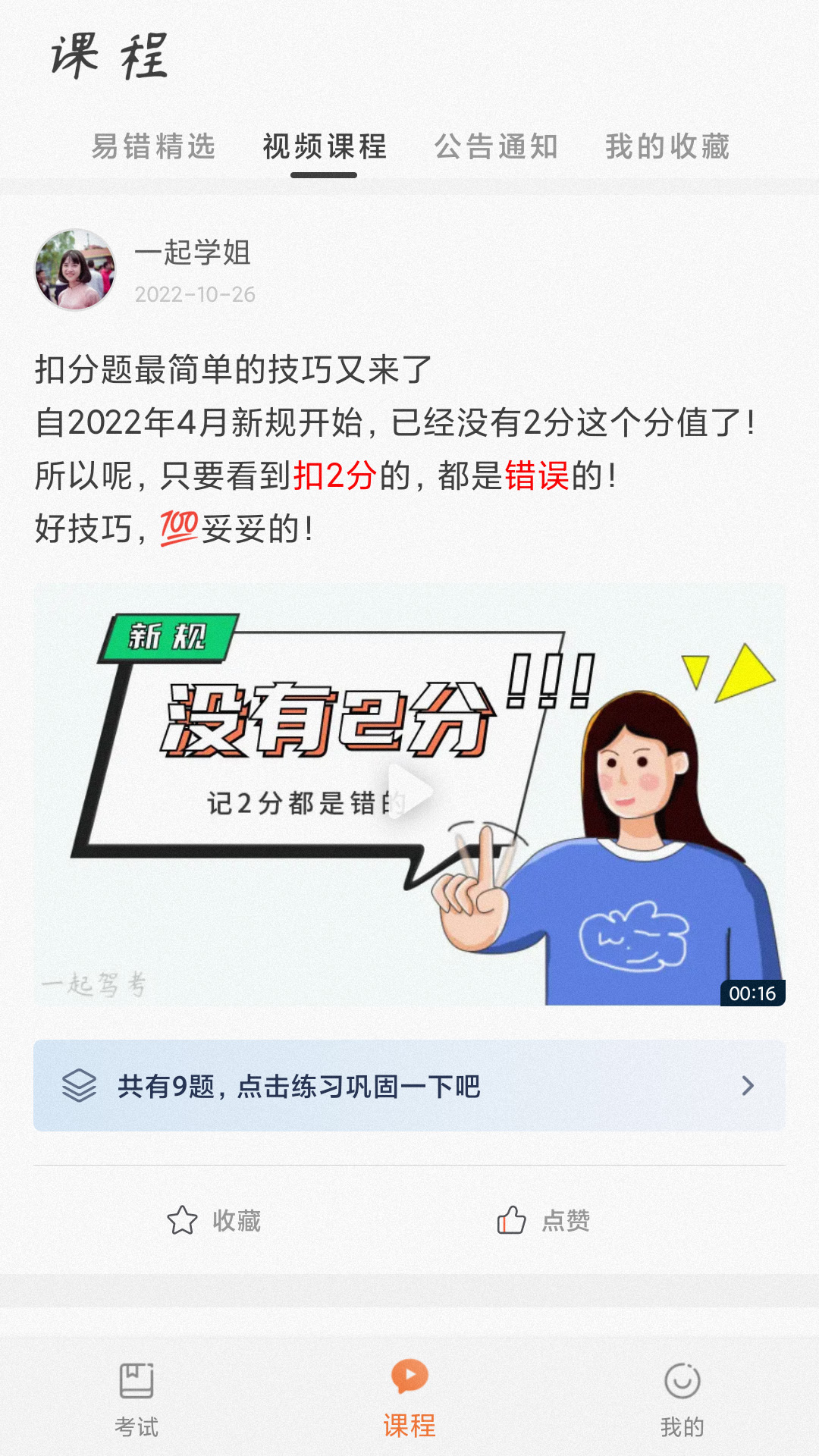Switch to the 易错精选 tab
This screenshot has width=819, height=1456.
pyautogui.click(x=153, y=146)
